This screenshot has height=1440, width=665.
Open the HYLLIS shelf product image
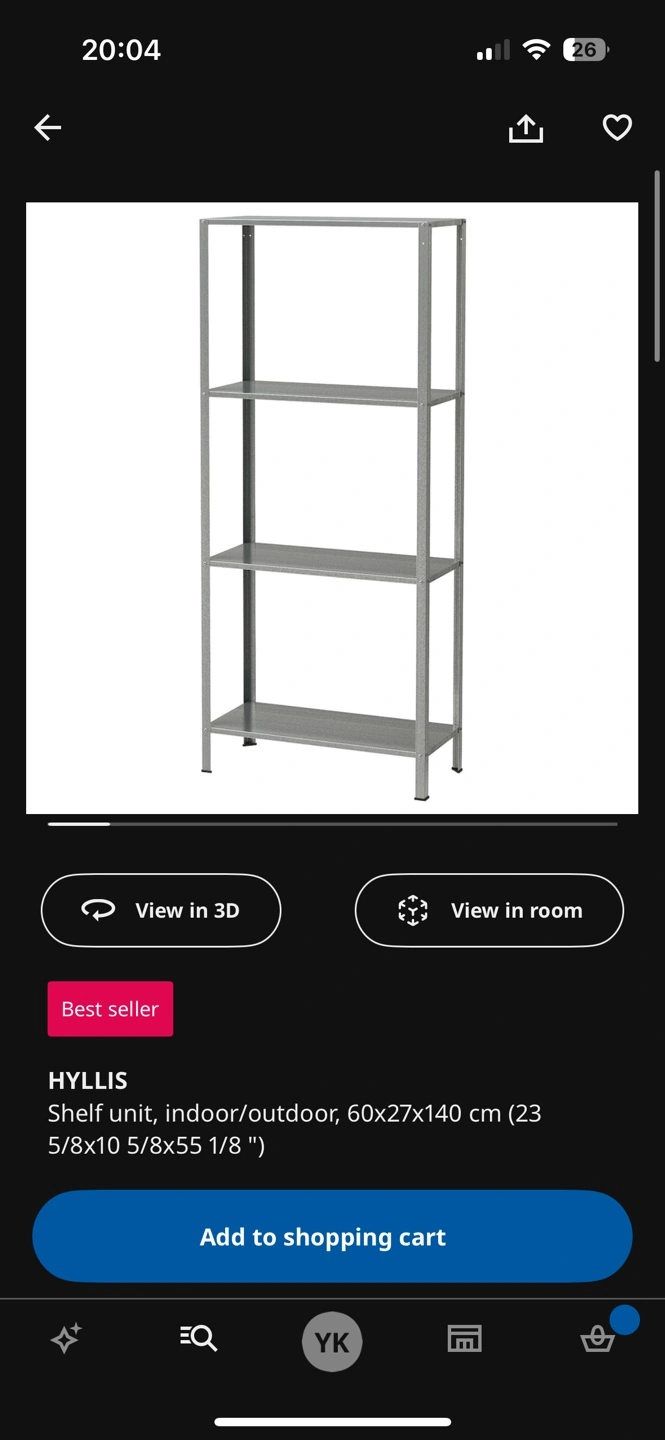click(x=332, y=508)
